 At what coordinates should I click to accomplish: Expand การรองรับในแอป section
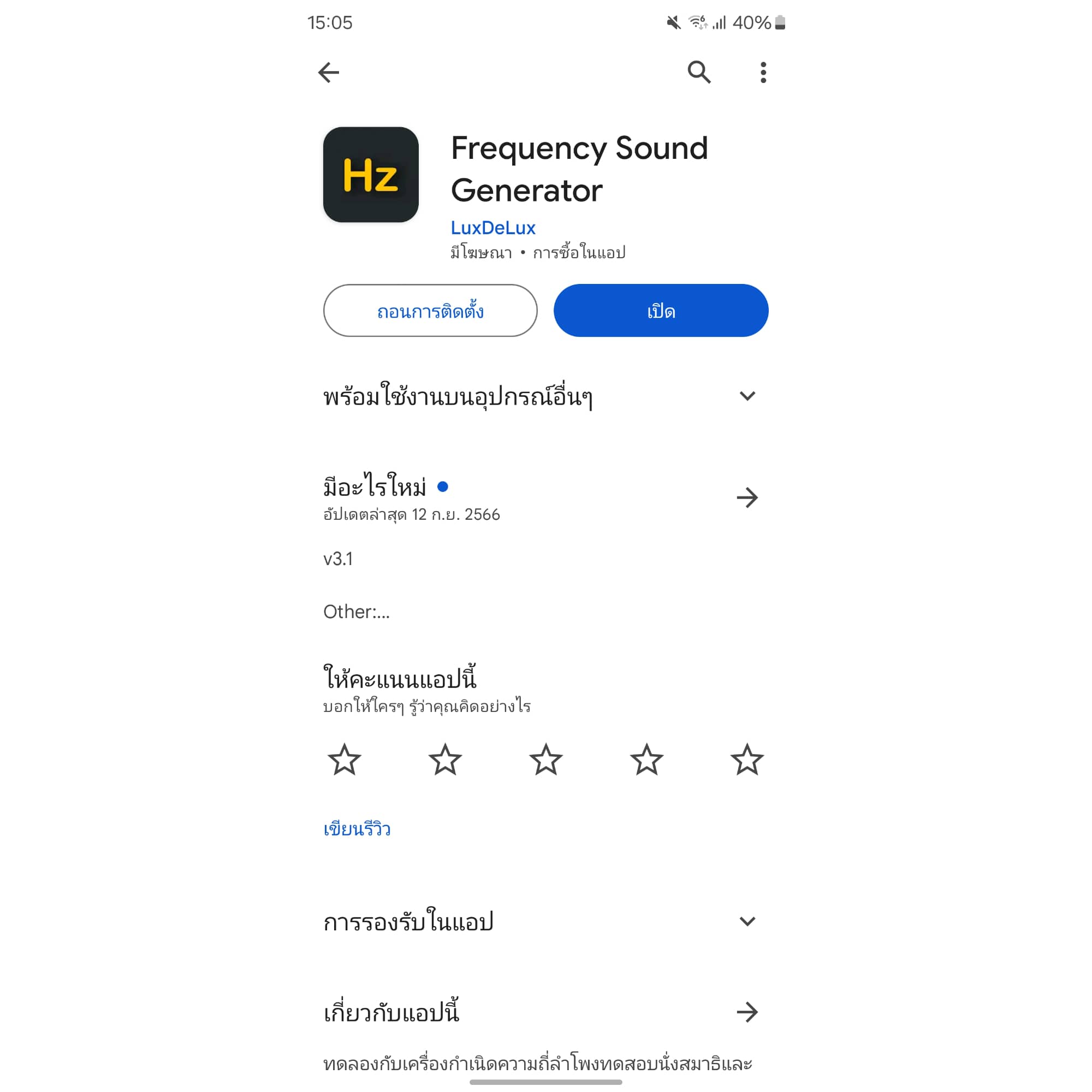pos(746,922)
